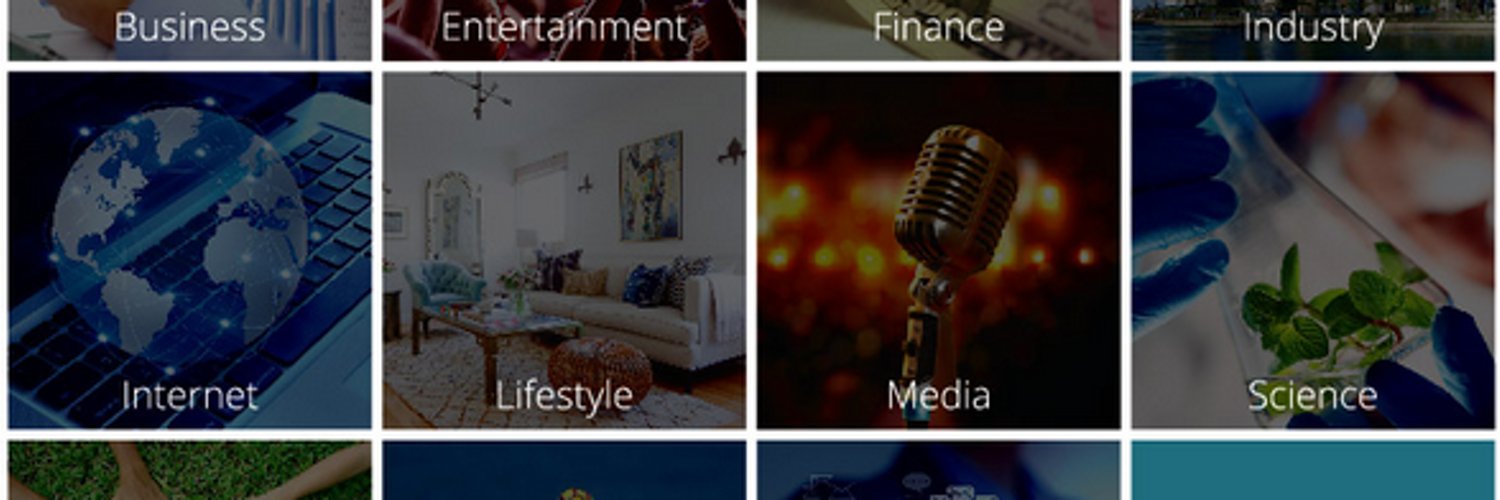Choose the Finance category tile
This screenshot has width=1500, height=500.
tap(938, 28)
